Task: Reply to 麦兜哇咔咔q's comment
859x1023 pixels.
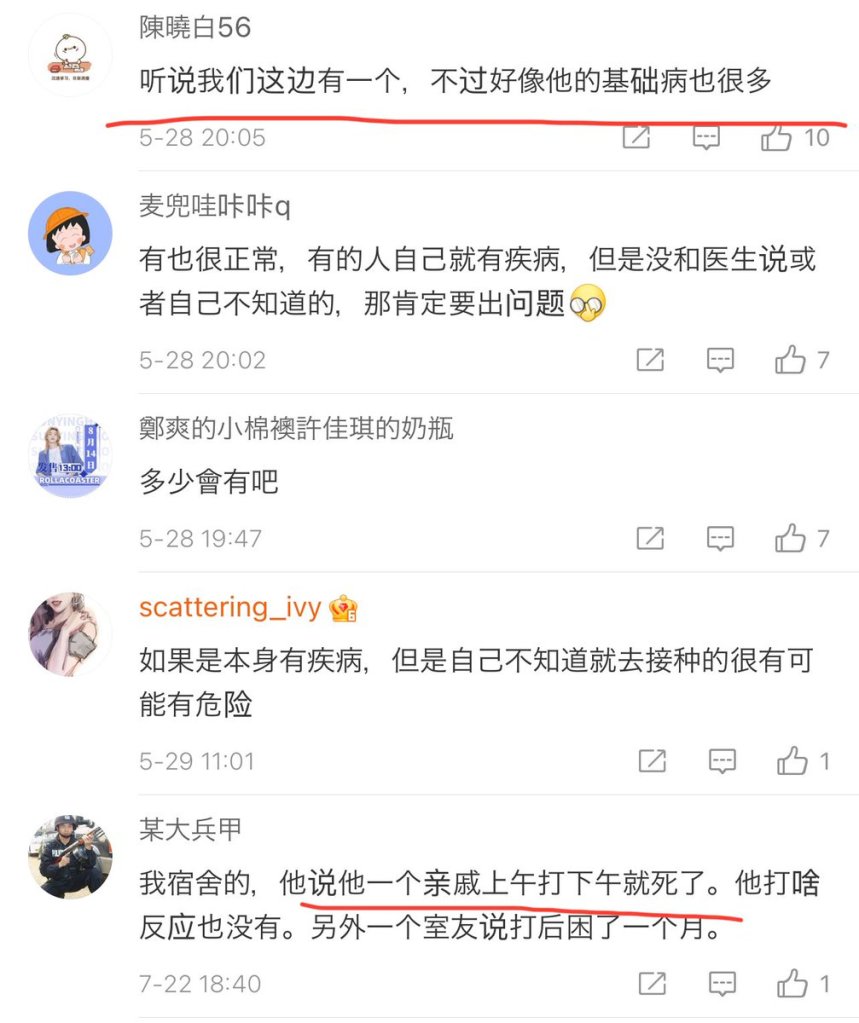Action: click(x=720, y=360)
